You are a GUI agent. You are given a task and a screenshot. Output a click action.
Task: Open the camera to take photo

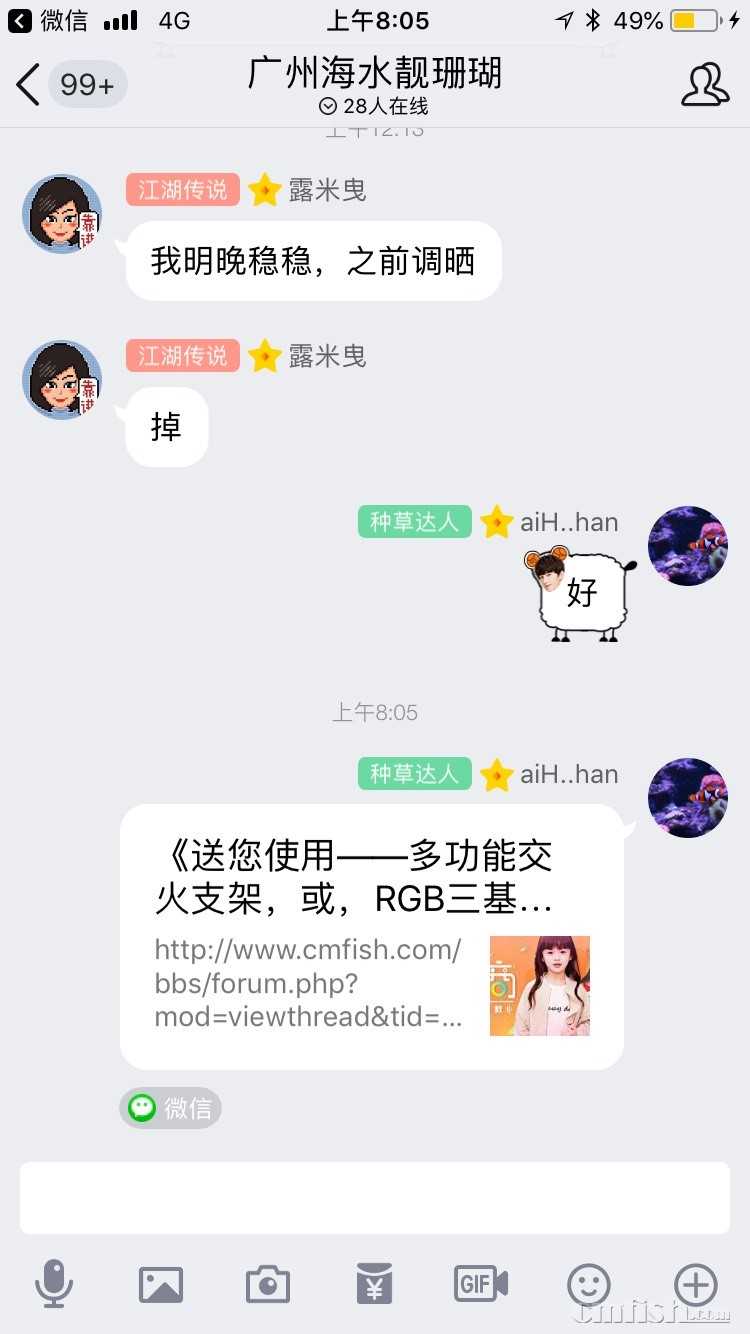(x=267, y=1284)
